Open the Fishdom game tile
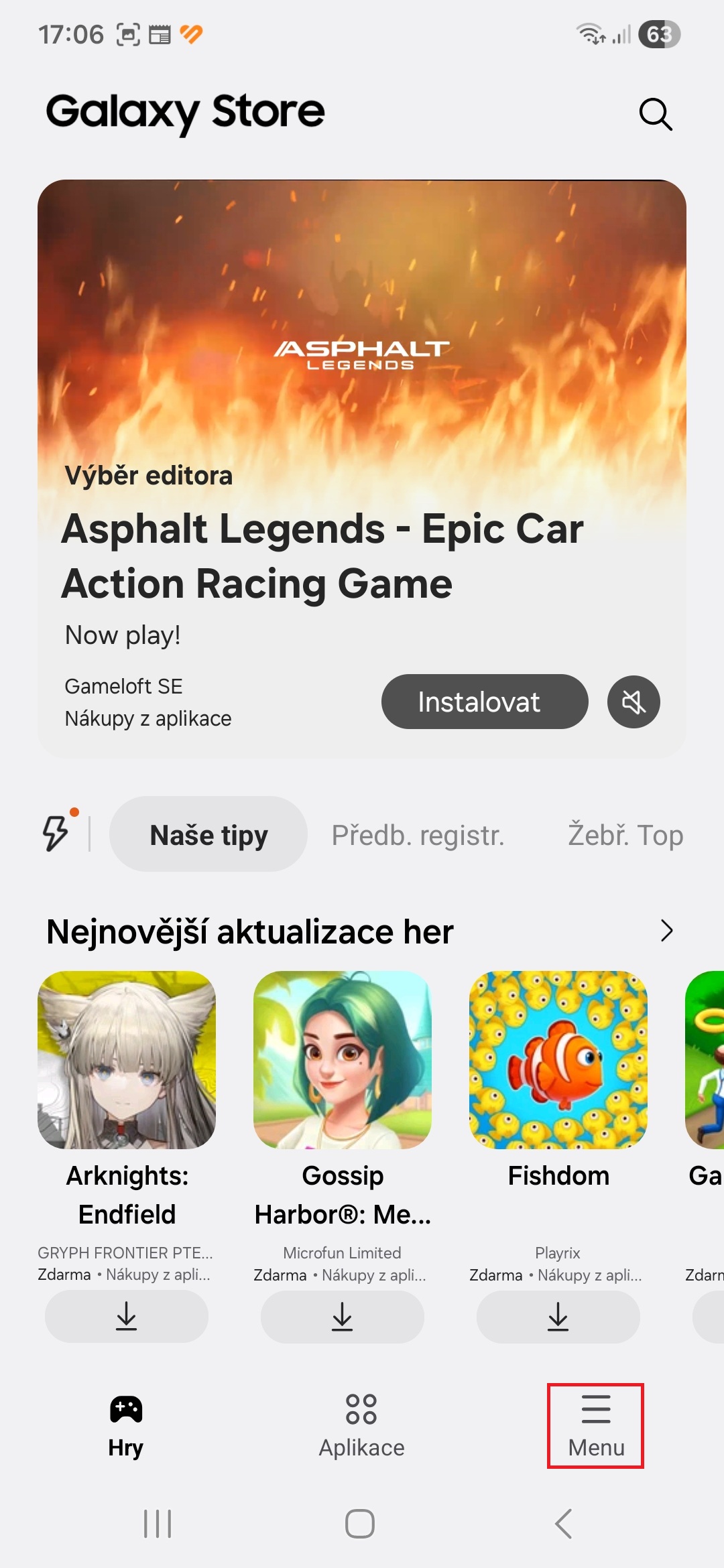This screenshot has height=1568, width=724. (558, 1060)
